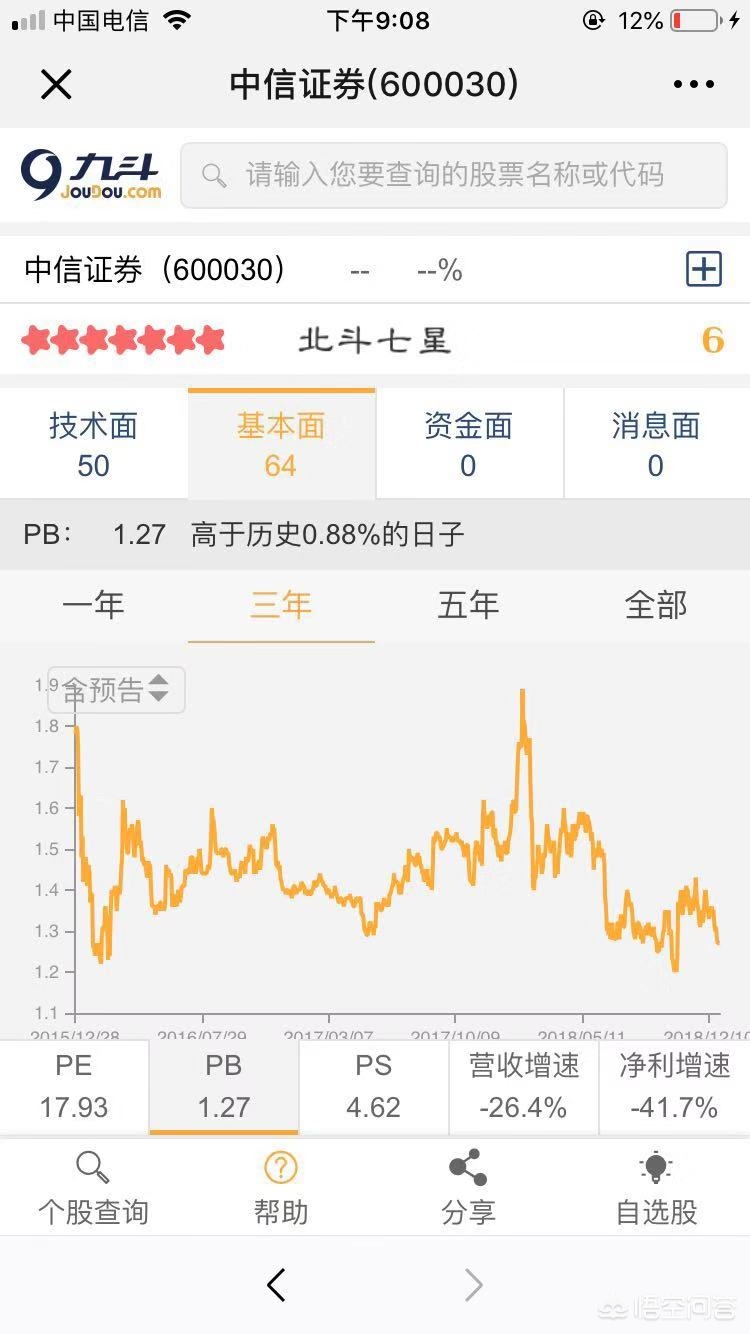
Task: Tap the stock name or code search box
Action: pos(454,175)
